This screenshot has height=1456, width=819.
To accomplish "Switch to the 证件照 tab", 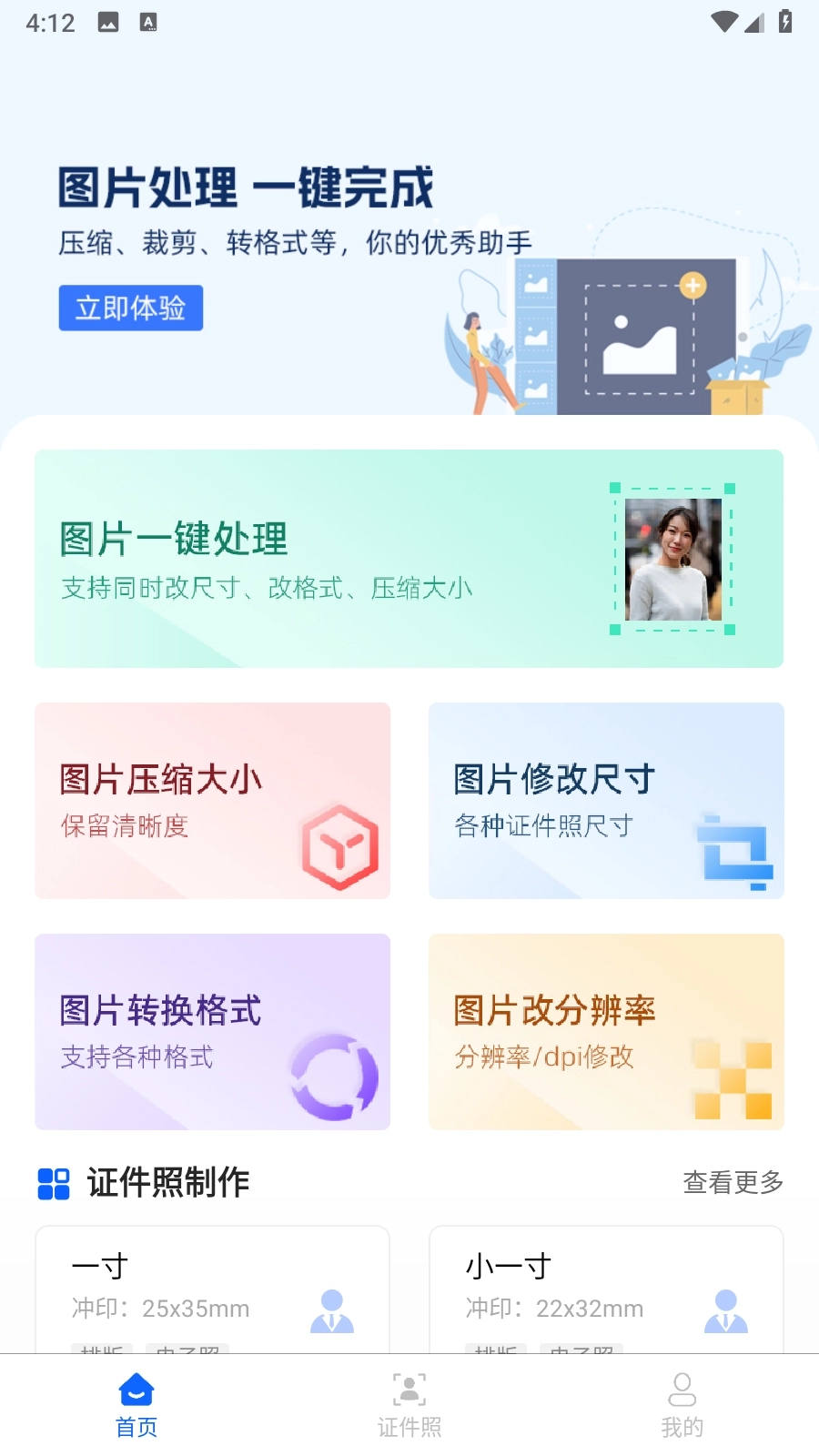I will 409,1406.
